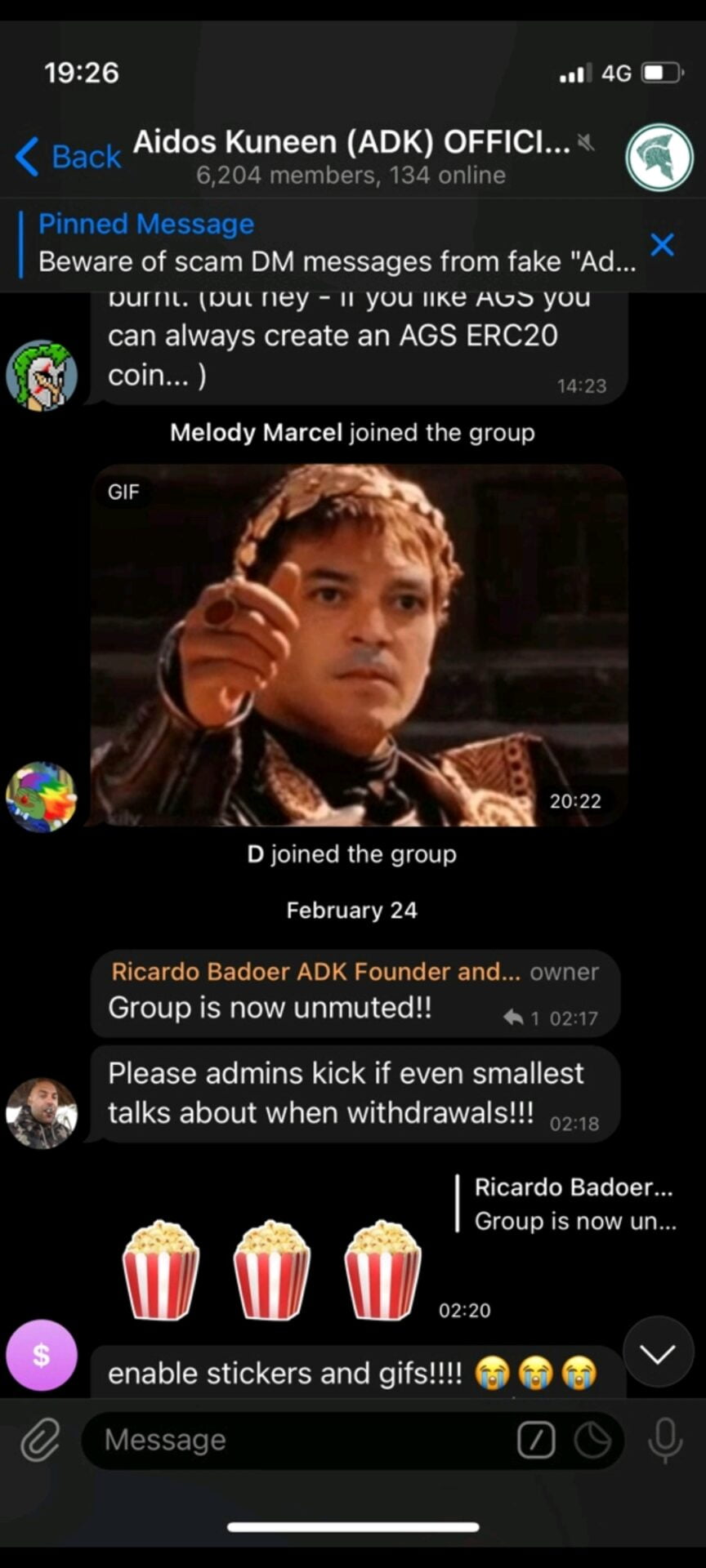
Task: Open the profile of the purple $ avatar
Action: point(42,1355)
